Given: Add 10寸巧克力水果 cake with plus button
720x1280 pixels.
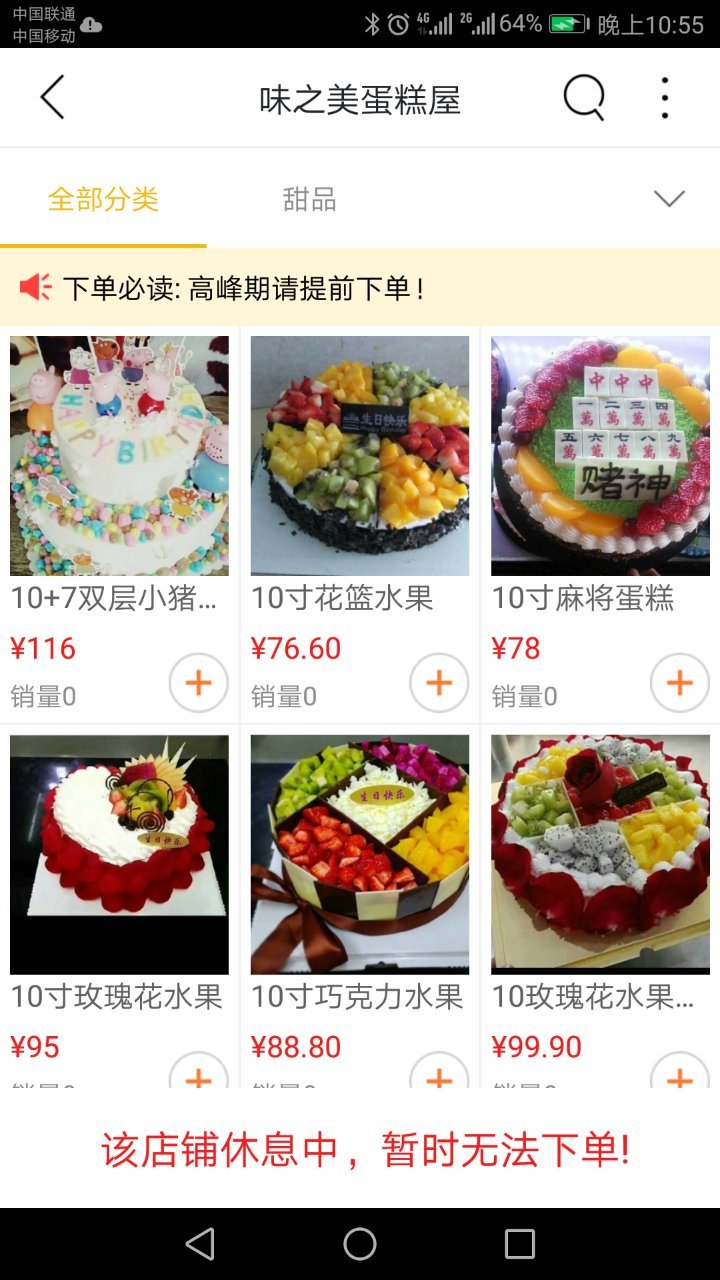Looking at the screenshot, I should point(438,1079).
